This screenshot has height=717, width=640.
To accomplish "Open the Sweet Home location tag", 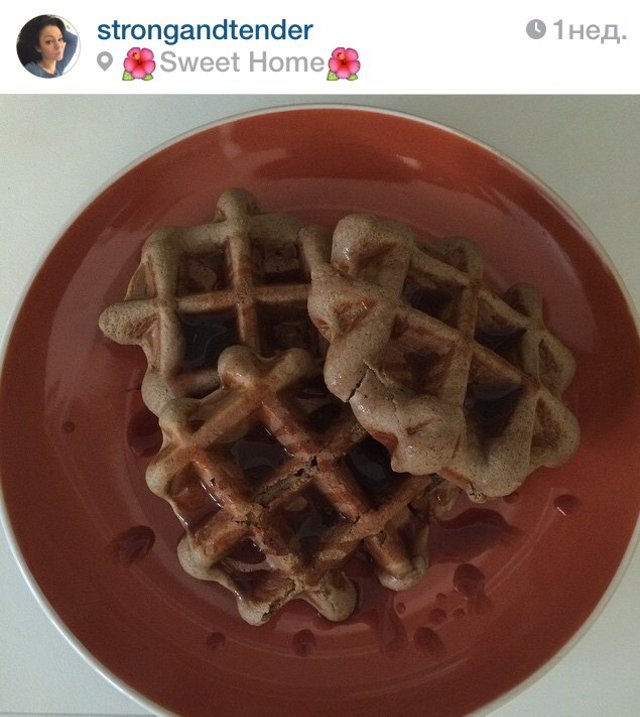I will 241,64.
